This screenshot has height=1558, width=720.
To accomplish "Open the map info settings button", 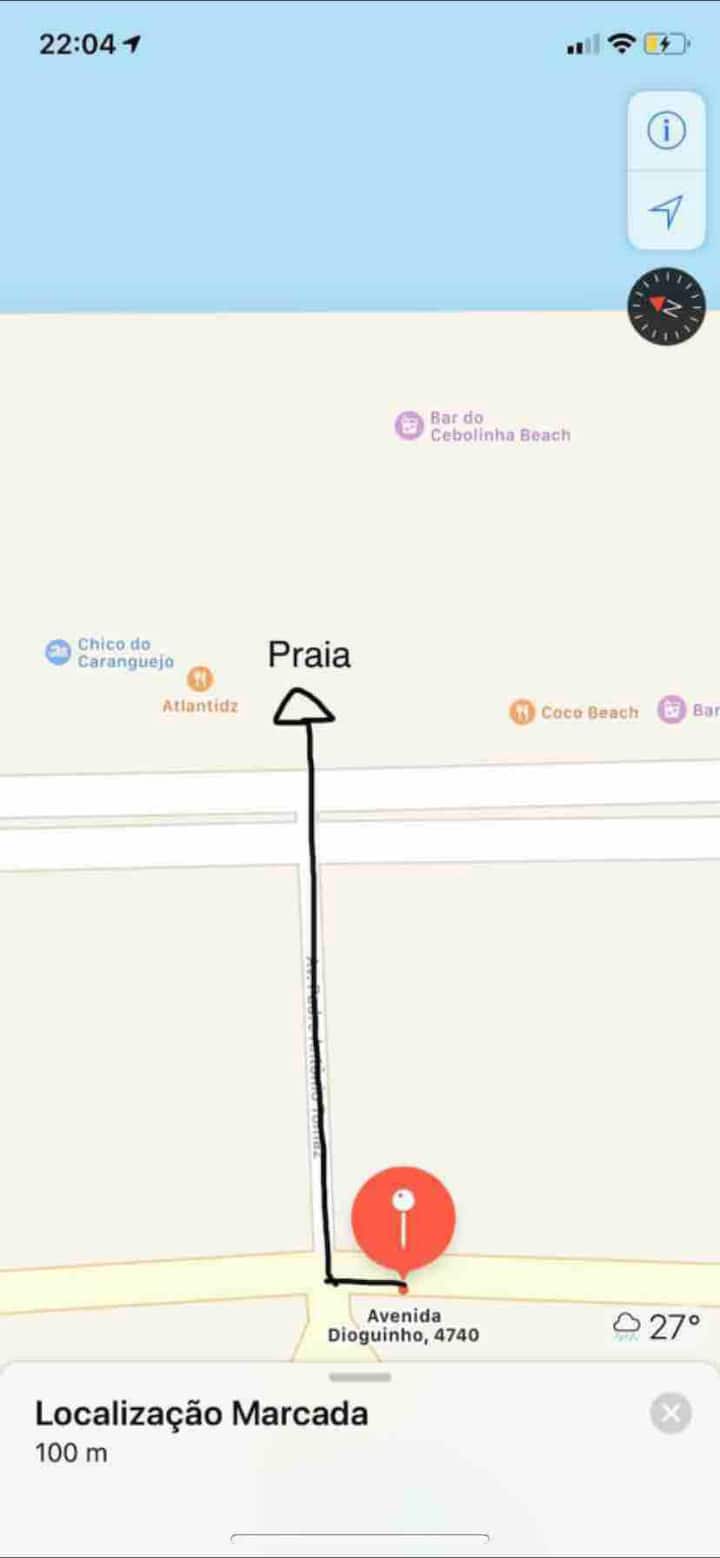I will (666, 131).
